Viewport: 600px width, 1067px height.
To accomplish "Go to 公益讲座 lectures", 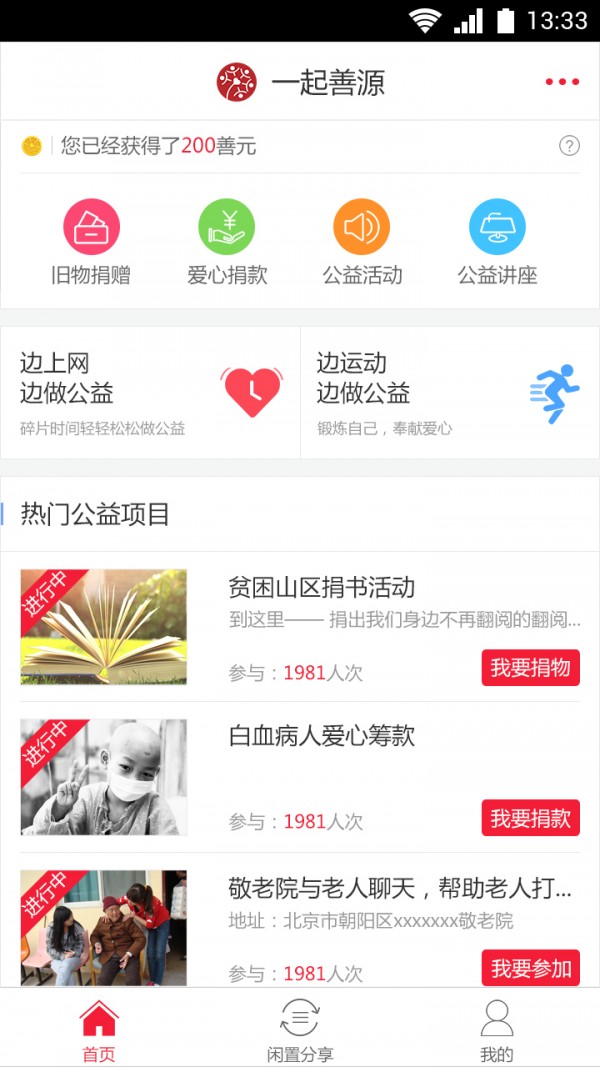I will tap(497, 243).
